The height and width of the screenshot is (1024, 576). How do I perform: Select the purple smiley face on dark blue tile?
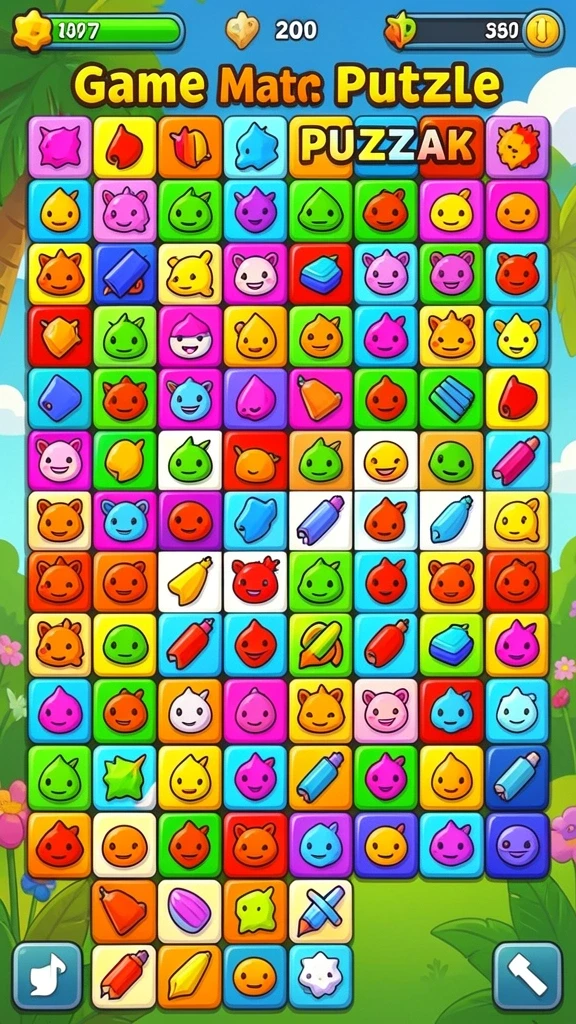(518, 845)
